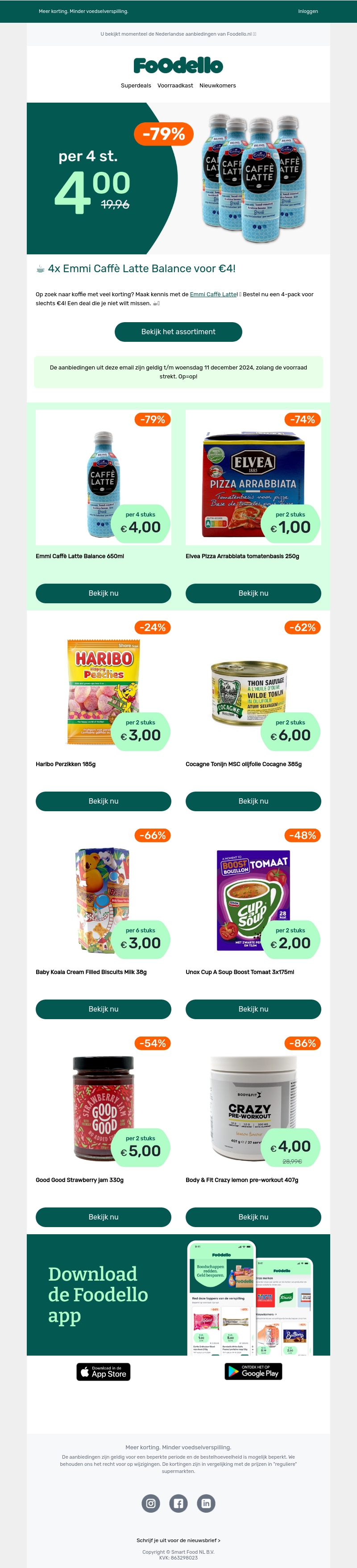Image resolution: width=357 pixels, height=1568 pixels.
Task: Tap Bekijk het assortiment button
Action: coord(178,332)
